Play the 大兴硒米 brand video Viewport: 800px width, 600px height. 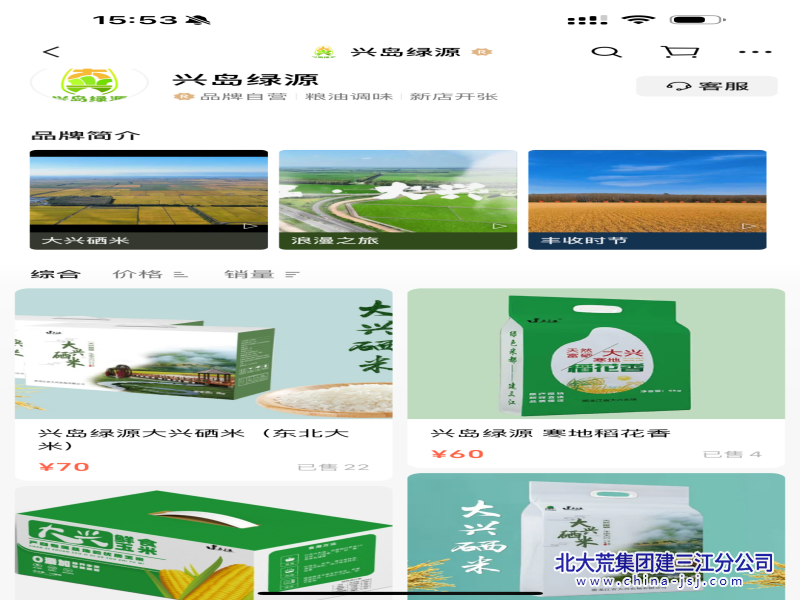148,199
